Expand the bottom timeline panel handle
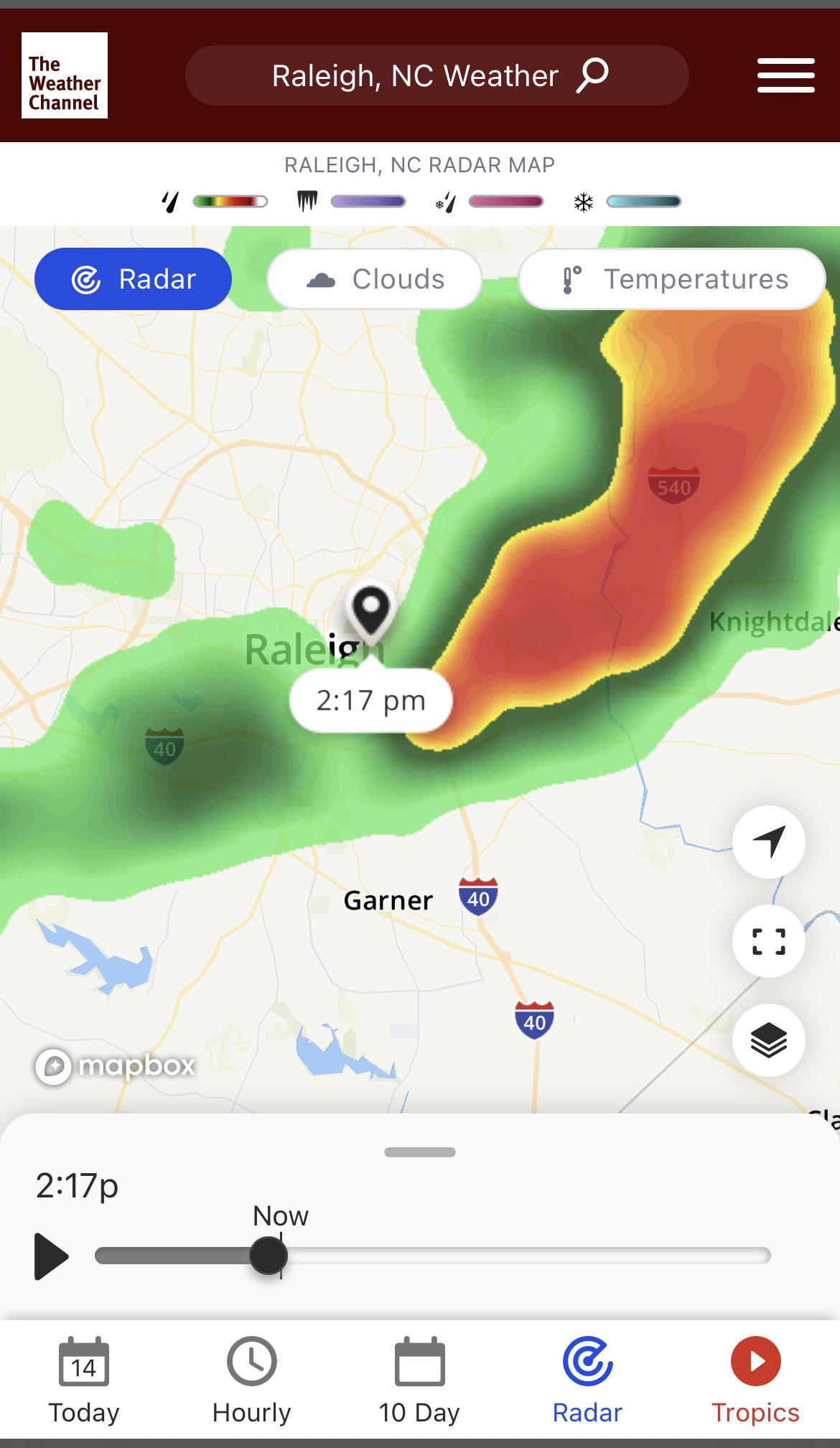This screenshot has width=840, height=1448. [419, 1152]
